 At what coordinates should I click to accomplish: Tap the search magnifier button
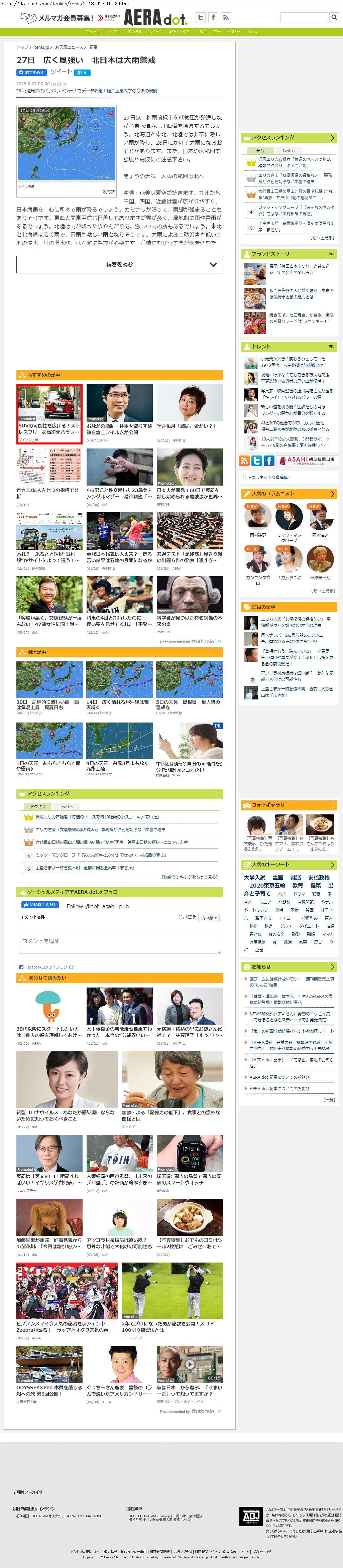tap(334, 18)
